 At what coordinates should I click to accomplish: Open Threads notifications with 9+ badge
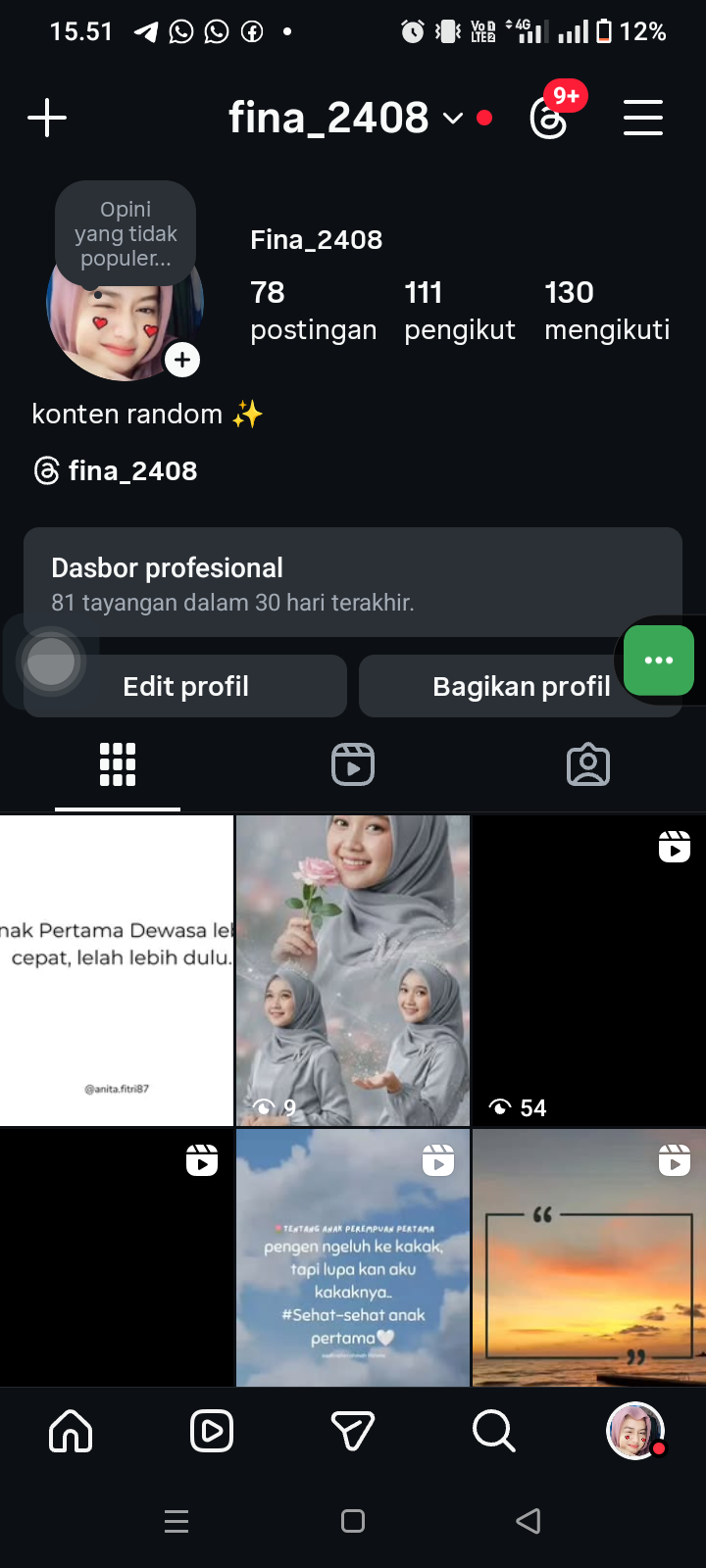[549, 119]
